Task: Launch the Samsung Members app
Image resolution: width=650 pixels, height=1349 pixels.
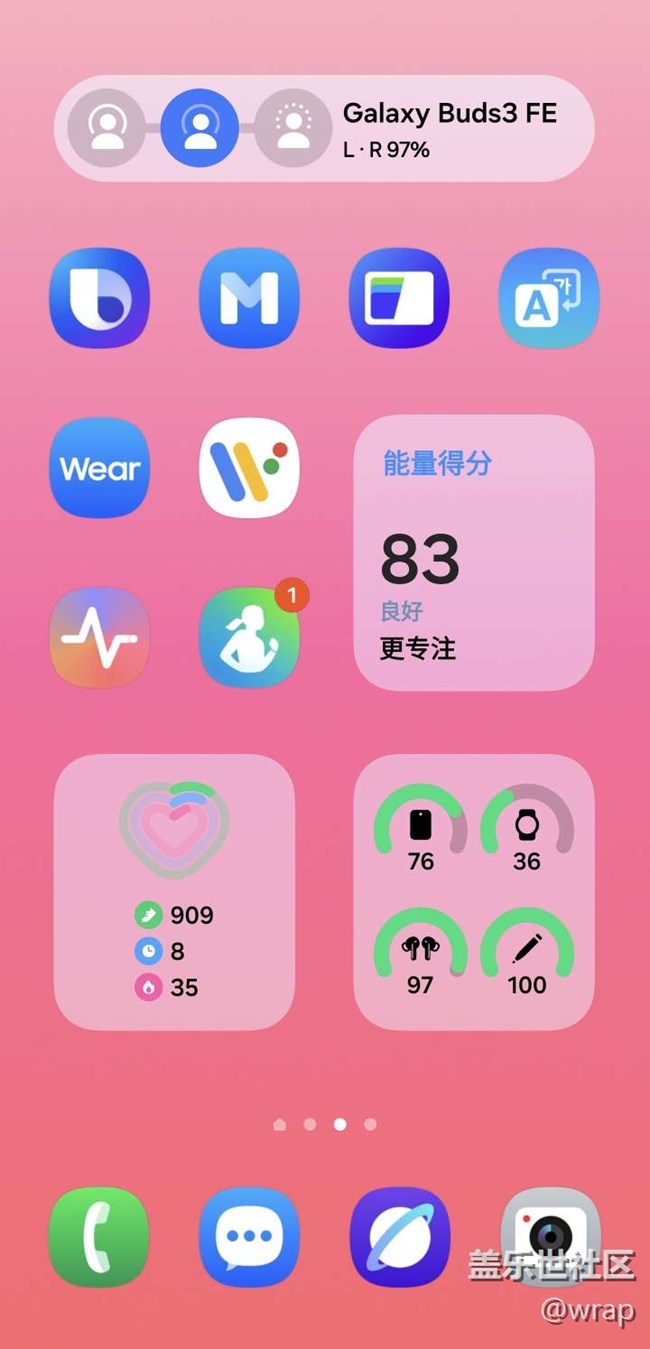Action: click(249, 298)
